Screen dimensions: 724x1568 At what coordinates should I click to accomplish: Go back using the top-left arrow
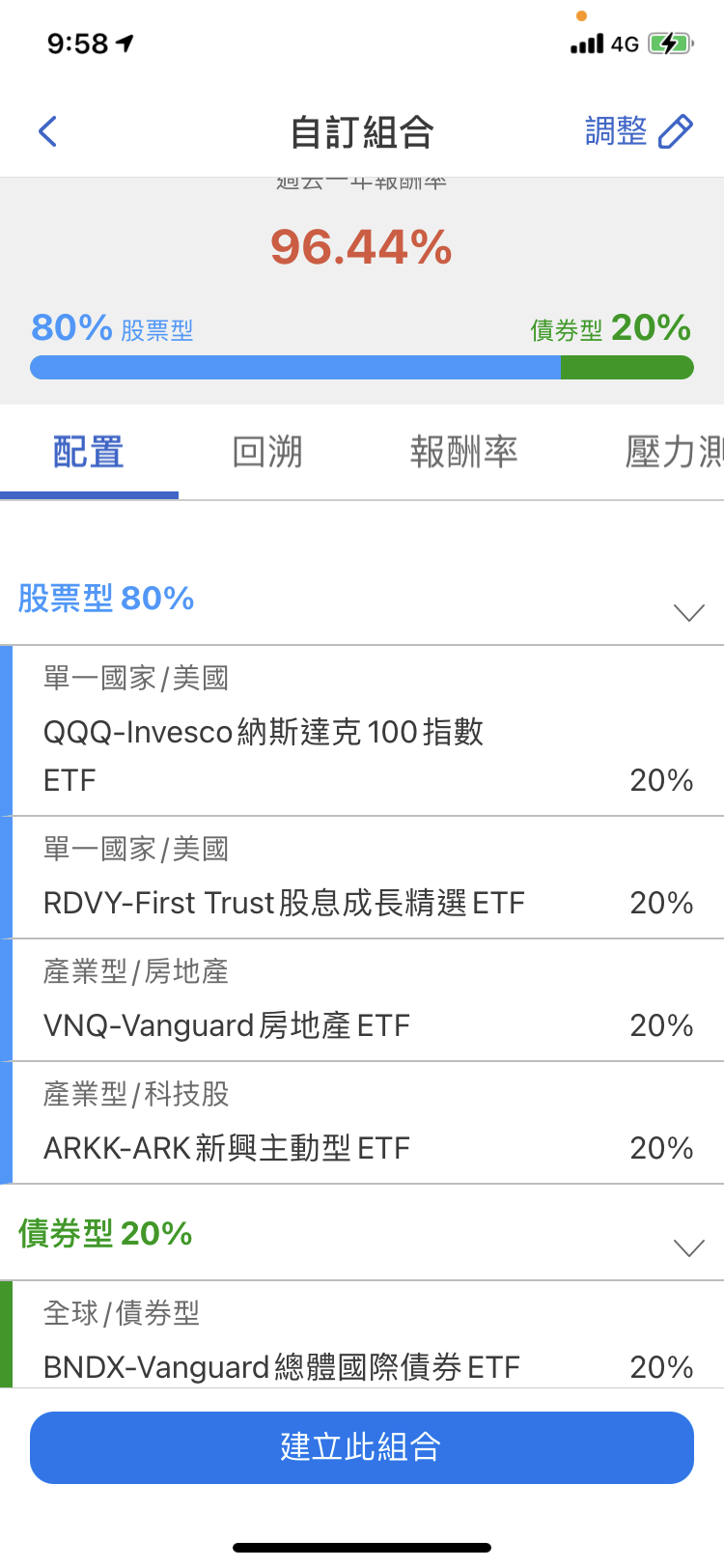coord(48,131)
